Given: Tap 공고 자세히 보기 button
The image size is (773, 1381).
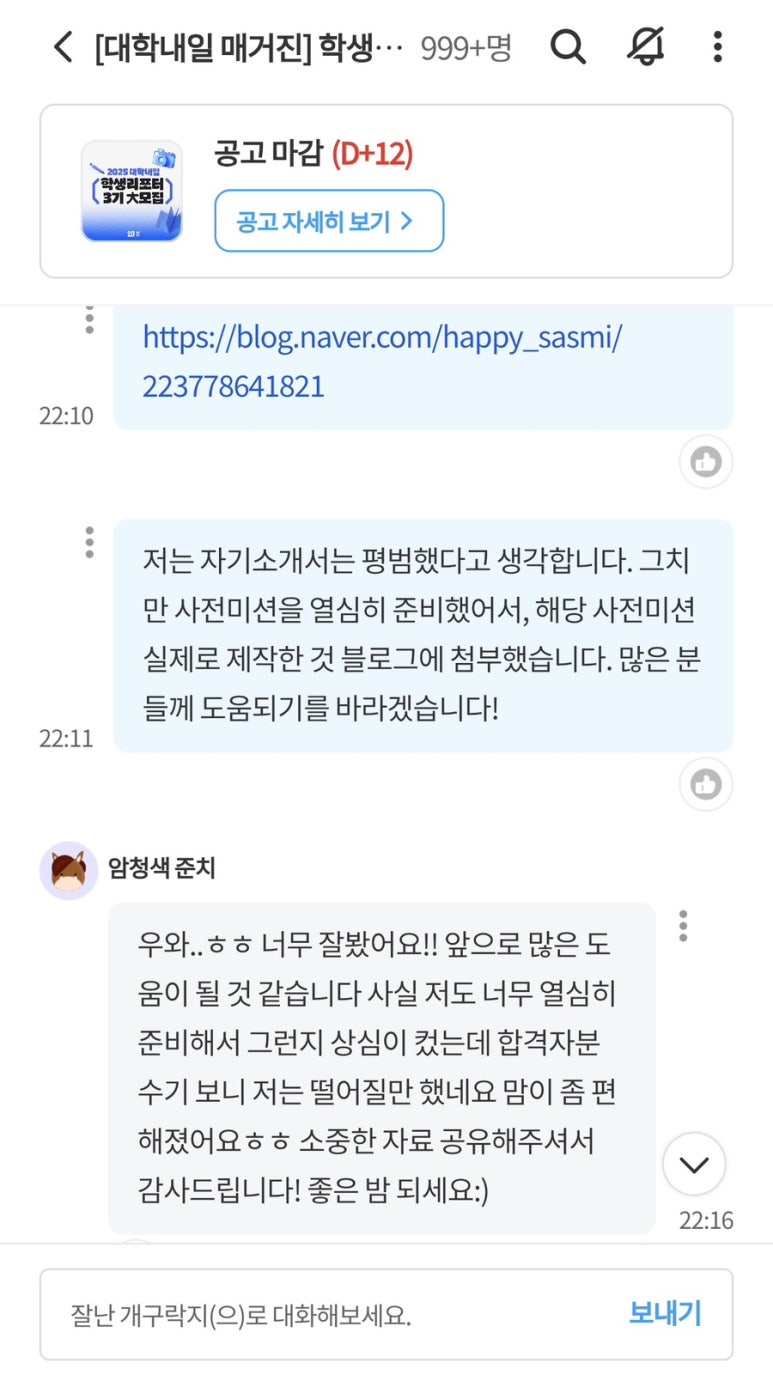Looking at the screenshot, I should pyautogui.click(x=329, y=221).
